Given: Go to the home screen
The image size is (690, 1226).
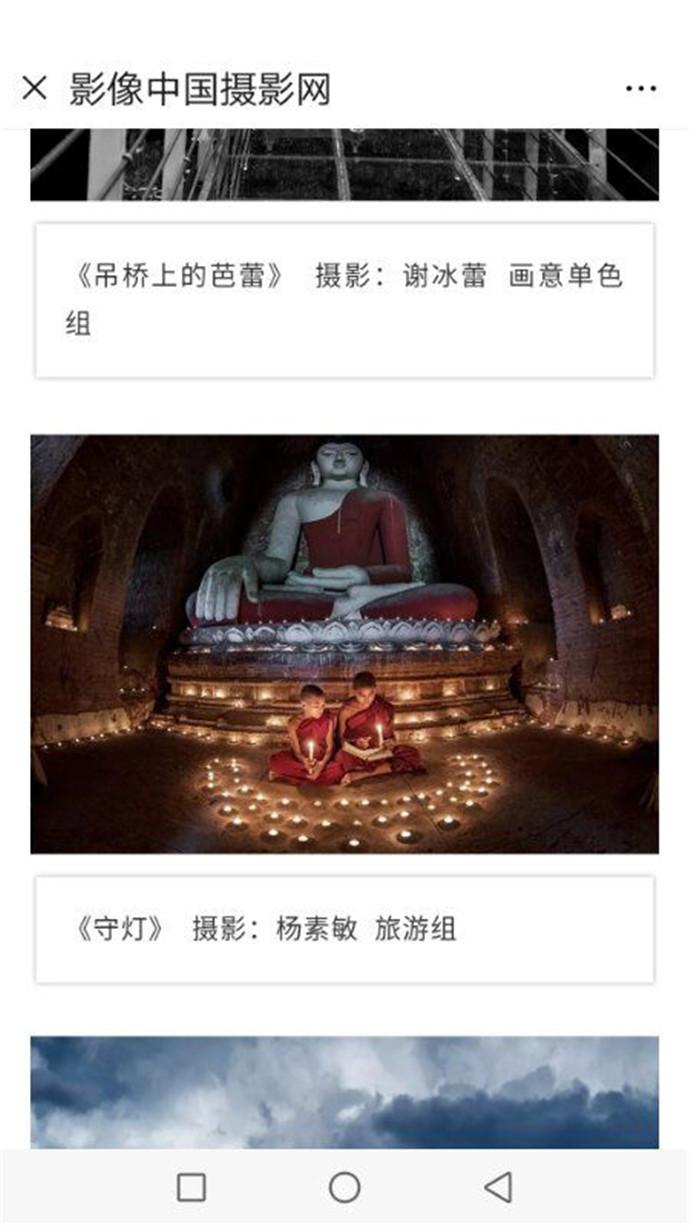Looking at the screenshot, I should 344,1187.
